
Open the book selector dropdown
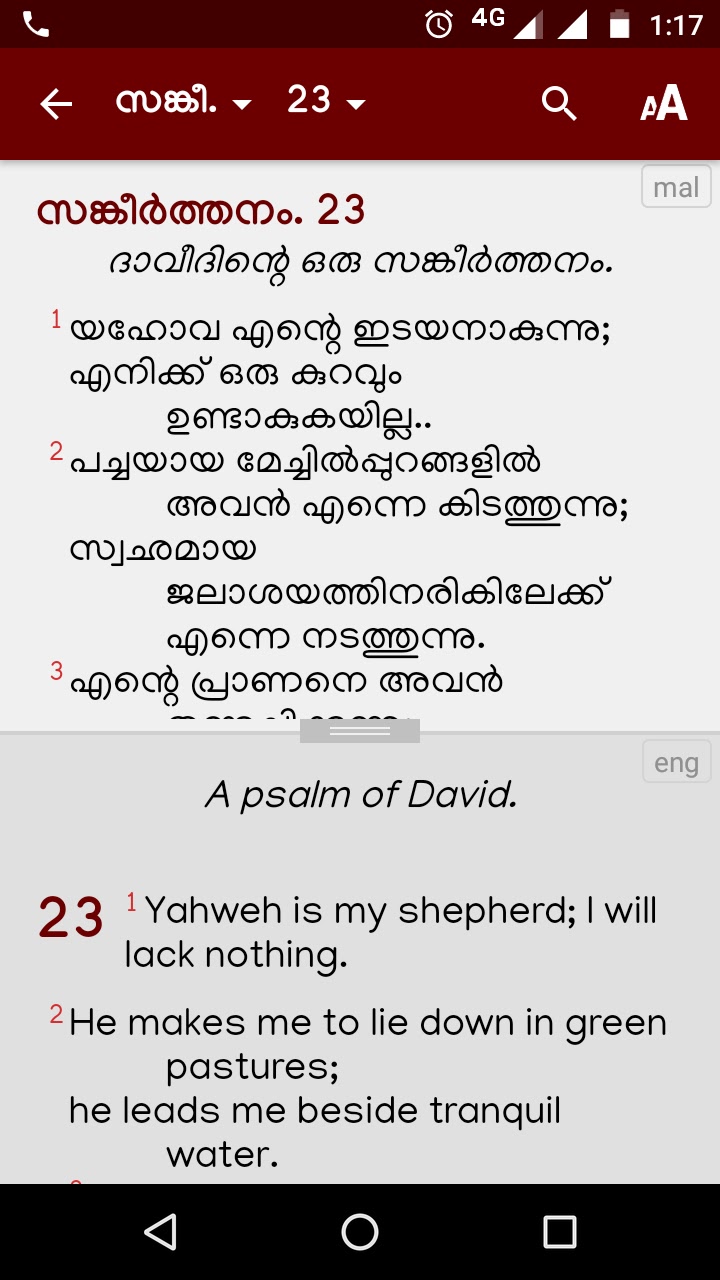point(183,102)
